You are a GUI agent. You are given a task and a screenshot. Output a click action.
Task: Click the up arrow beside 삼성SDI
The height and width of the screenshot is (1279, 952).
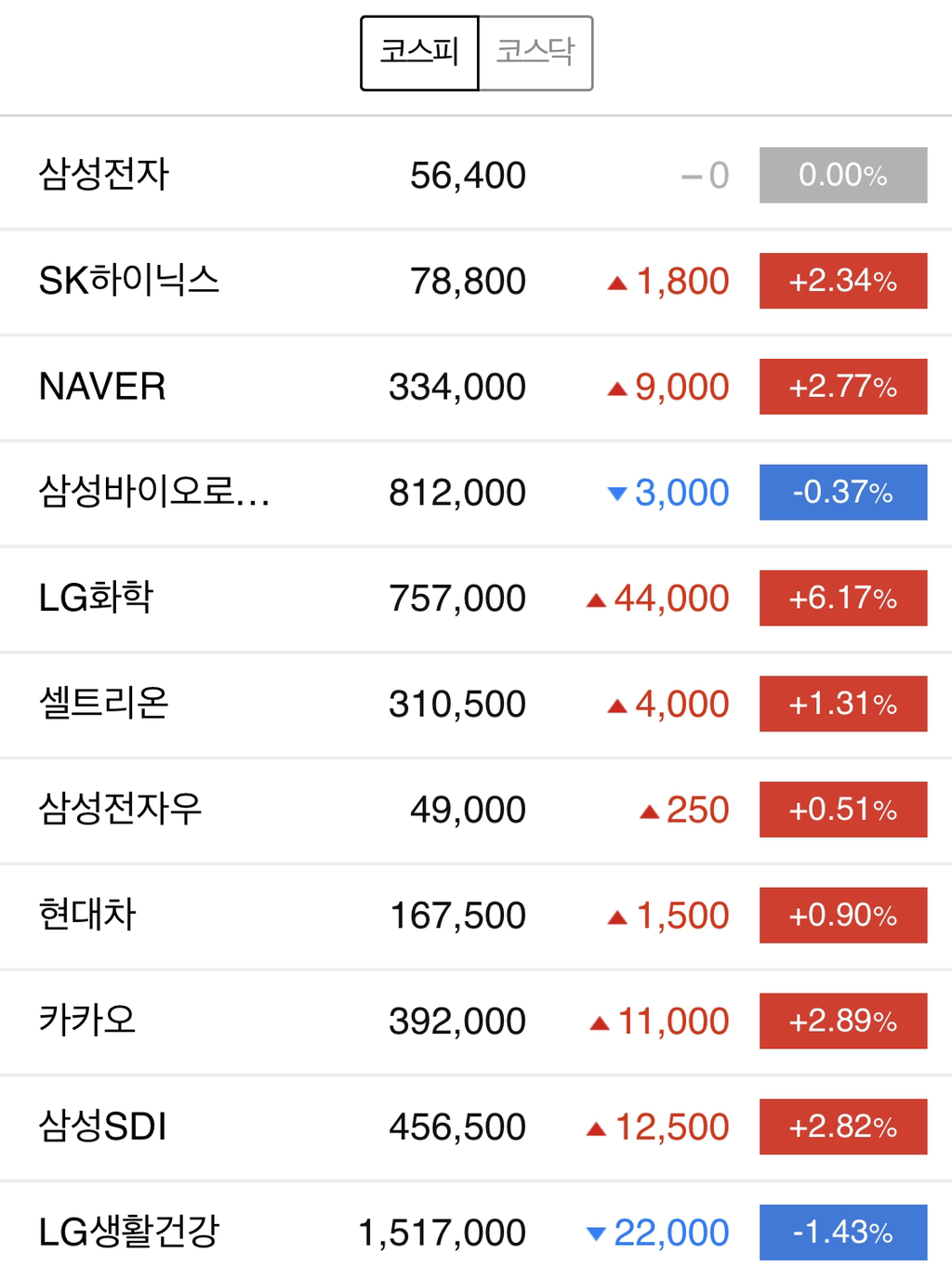(599, 1126)
